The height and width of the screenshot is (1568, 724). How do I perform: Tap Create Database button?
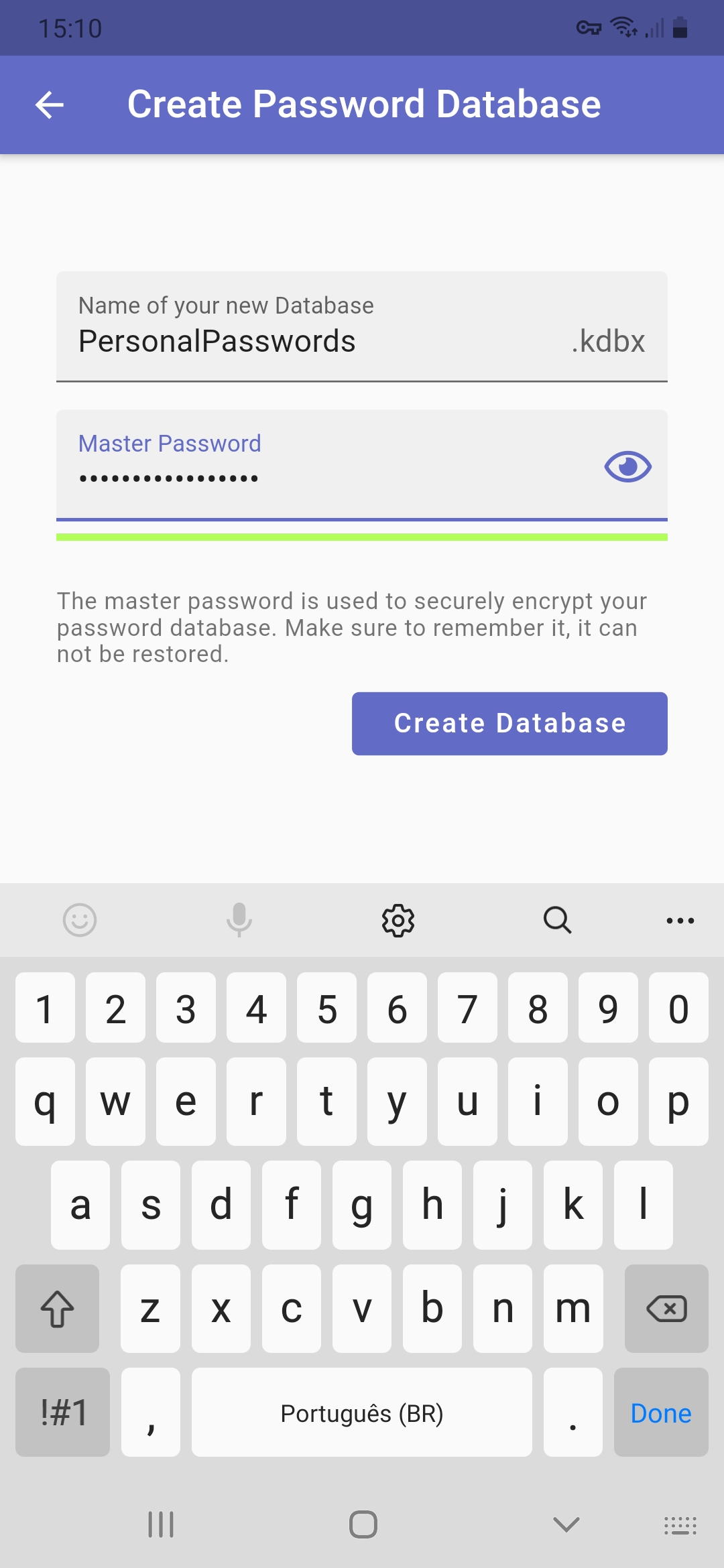point(509,724)
